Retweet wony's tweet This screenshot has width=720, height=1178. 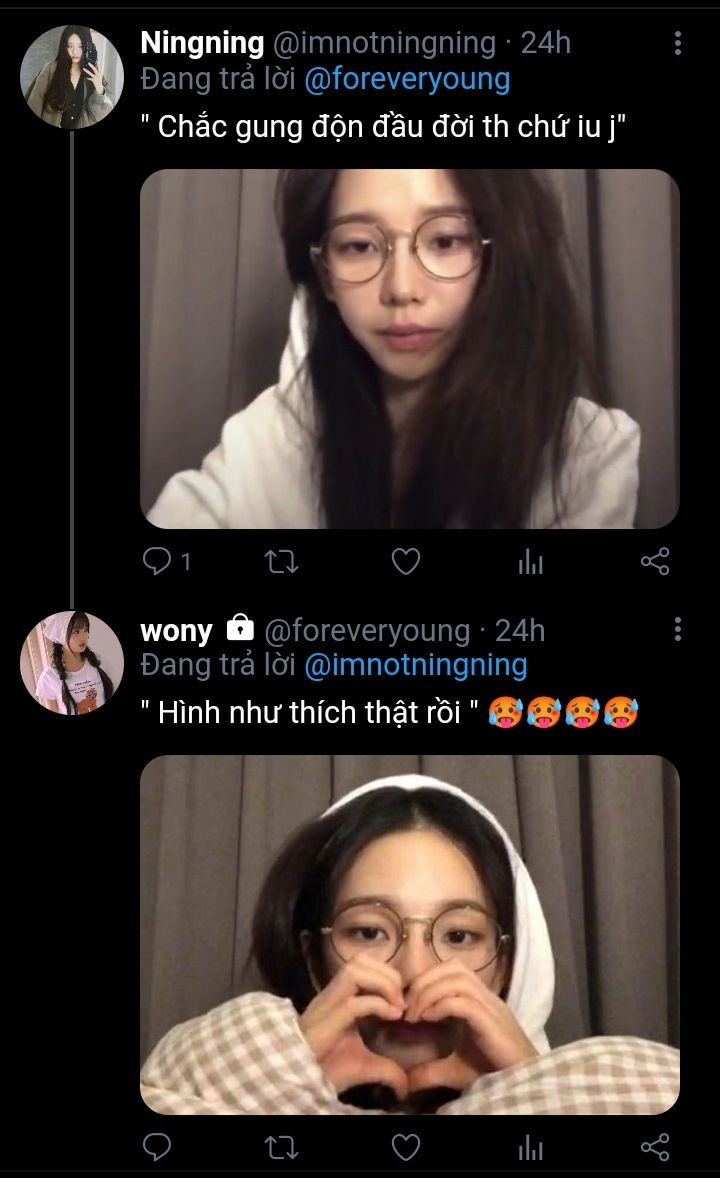pyautogui.click(x=281, y=1146)
